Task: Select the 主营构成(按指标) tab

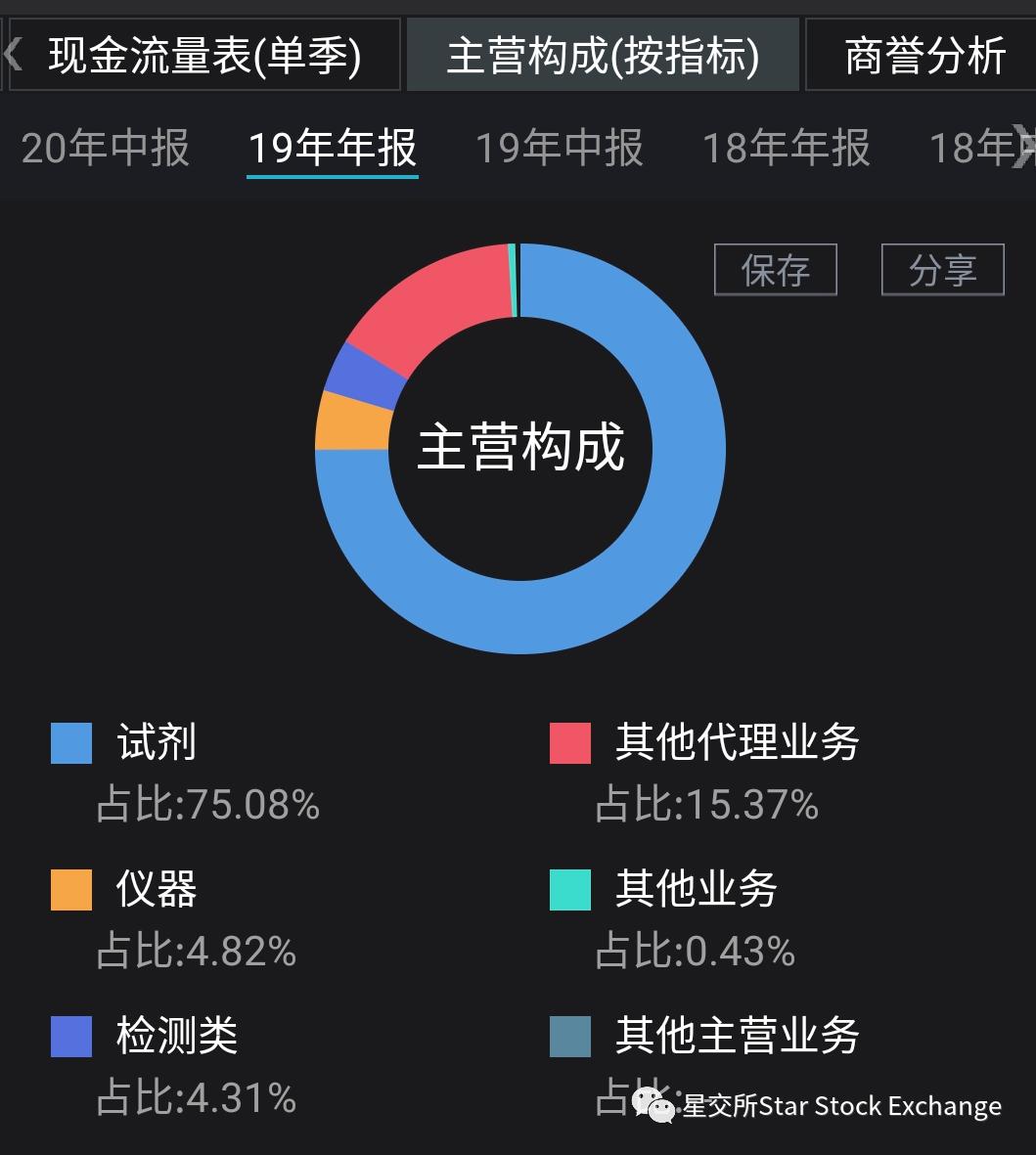Action: pos(602,55)
